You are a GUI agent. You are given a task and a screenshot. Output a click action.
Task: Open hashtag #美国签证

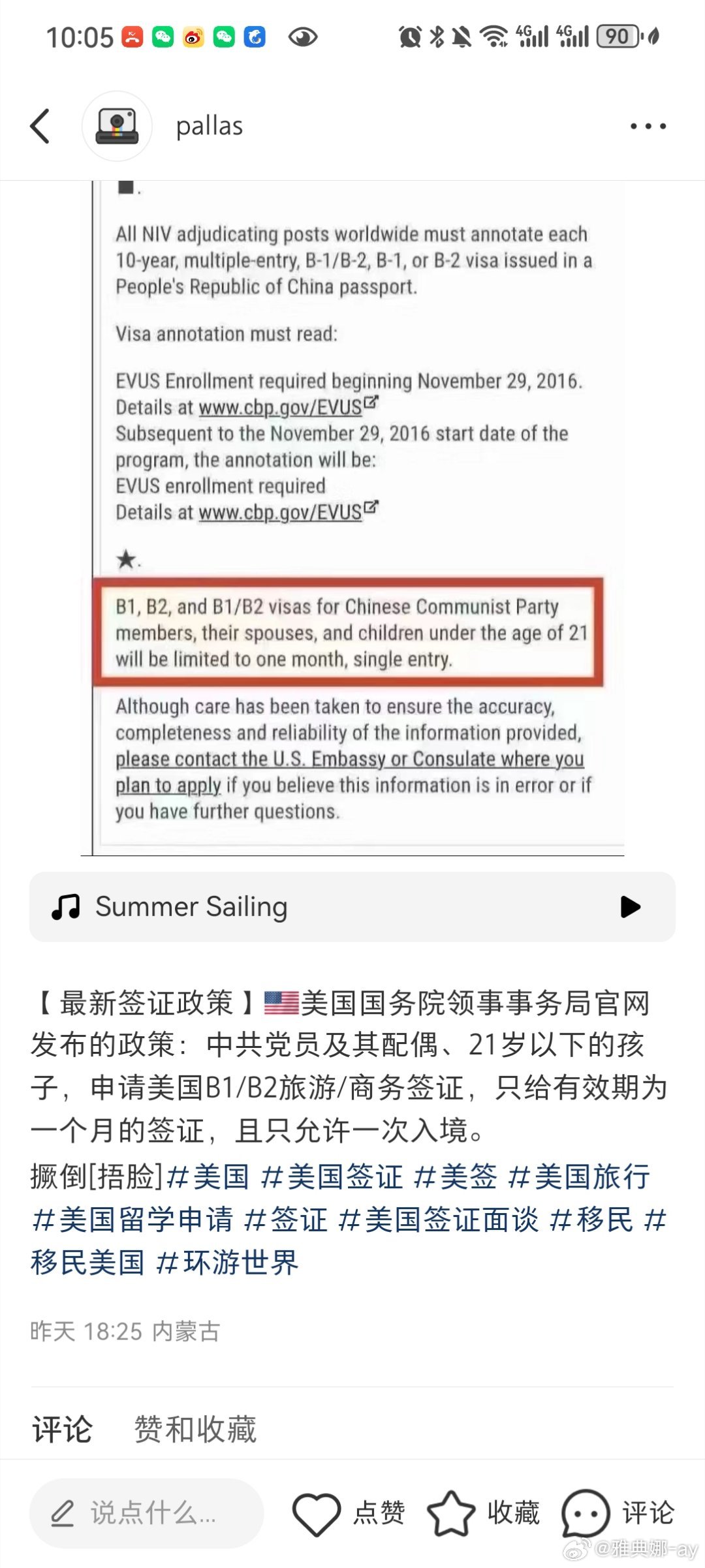click(332, 1176)
